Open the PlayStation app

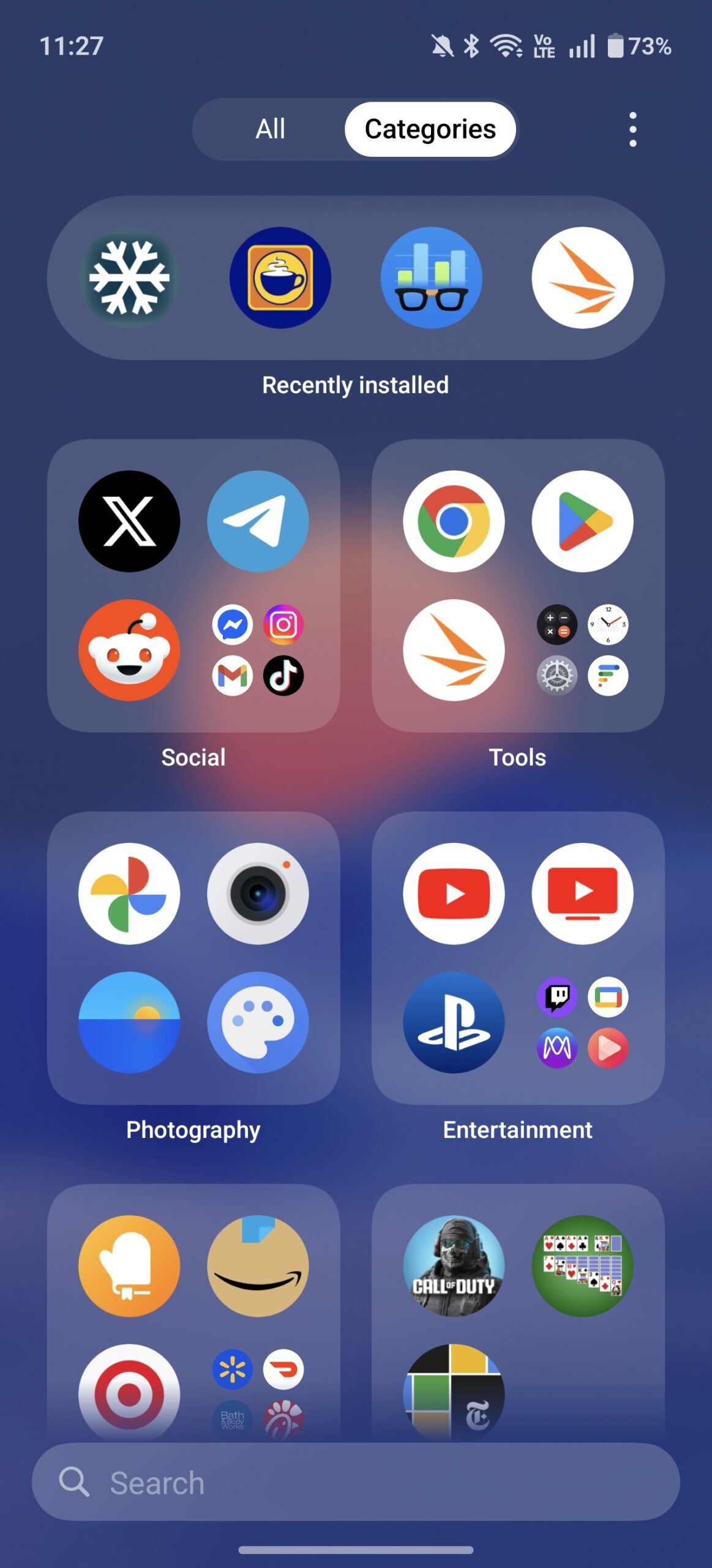(453, 1023)
